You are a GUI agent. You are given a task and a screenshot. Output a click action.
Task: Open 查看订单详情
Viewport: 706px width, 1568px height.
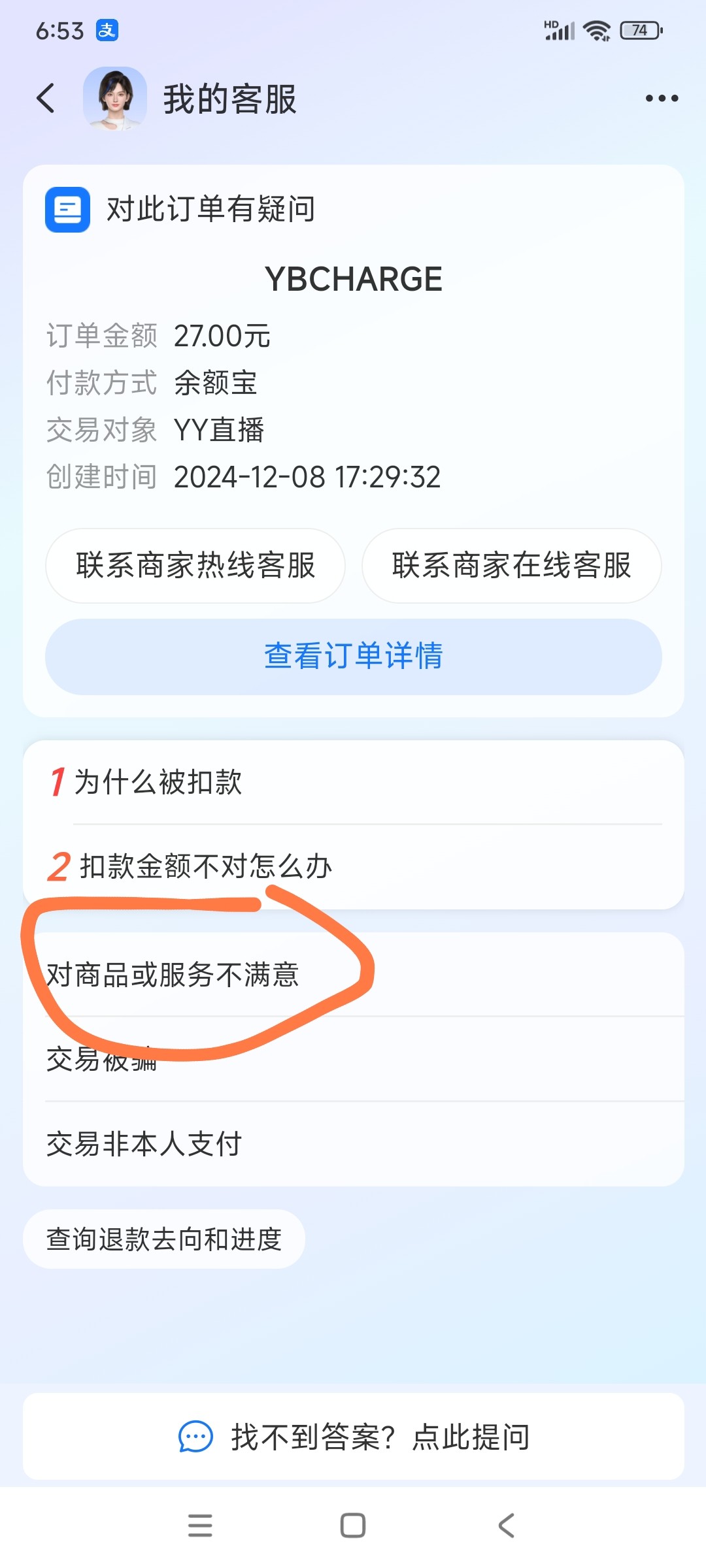[x=353, y=656]
